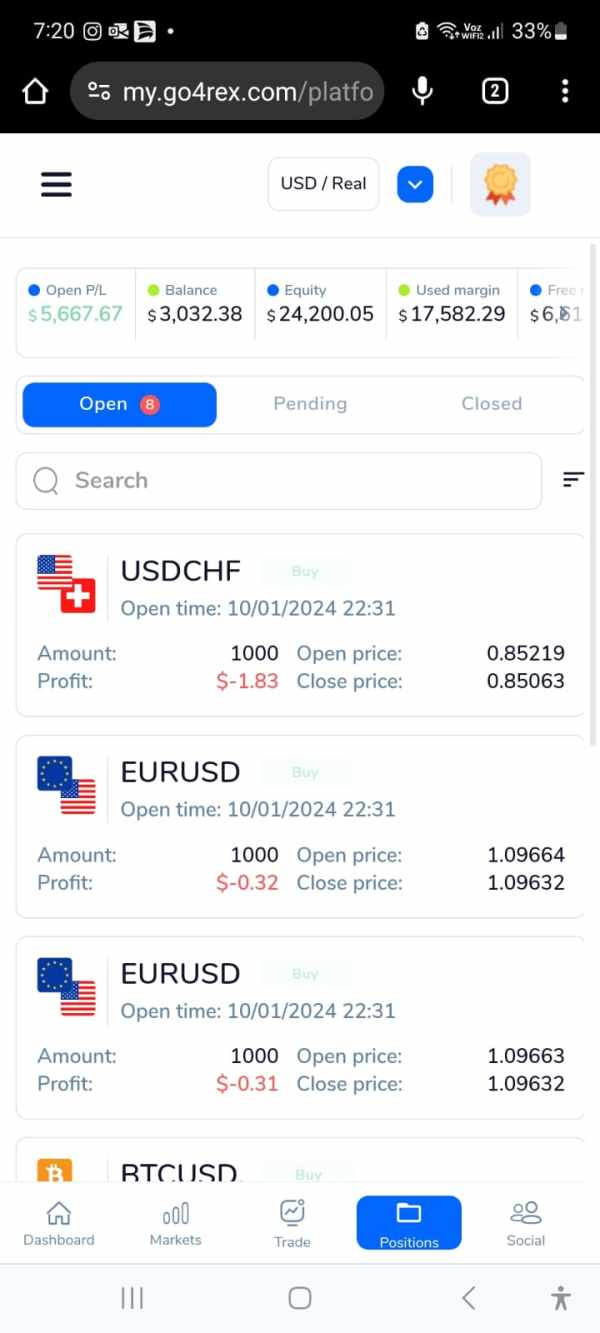Tap the system back button
Viewport: 600px width, 1333px height.
click(468, 1298)
